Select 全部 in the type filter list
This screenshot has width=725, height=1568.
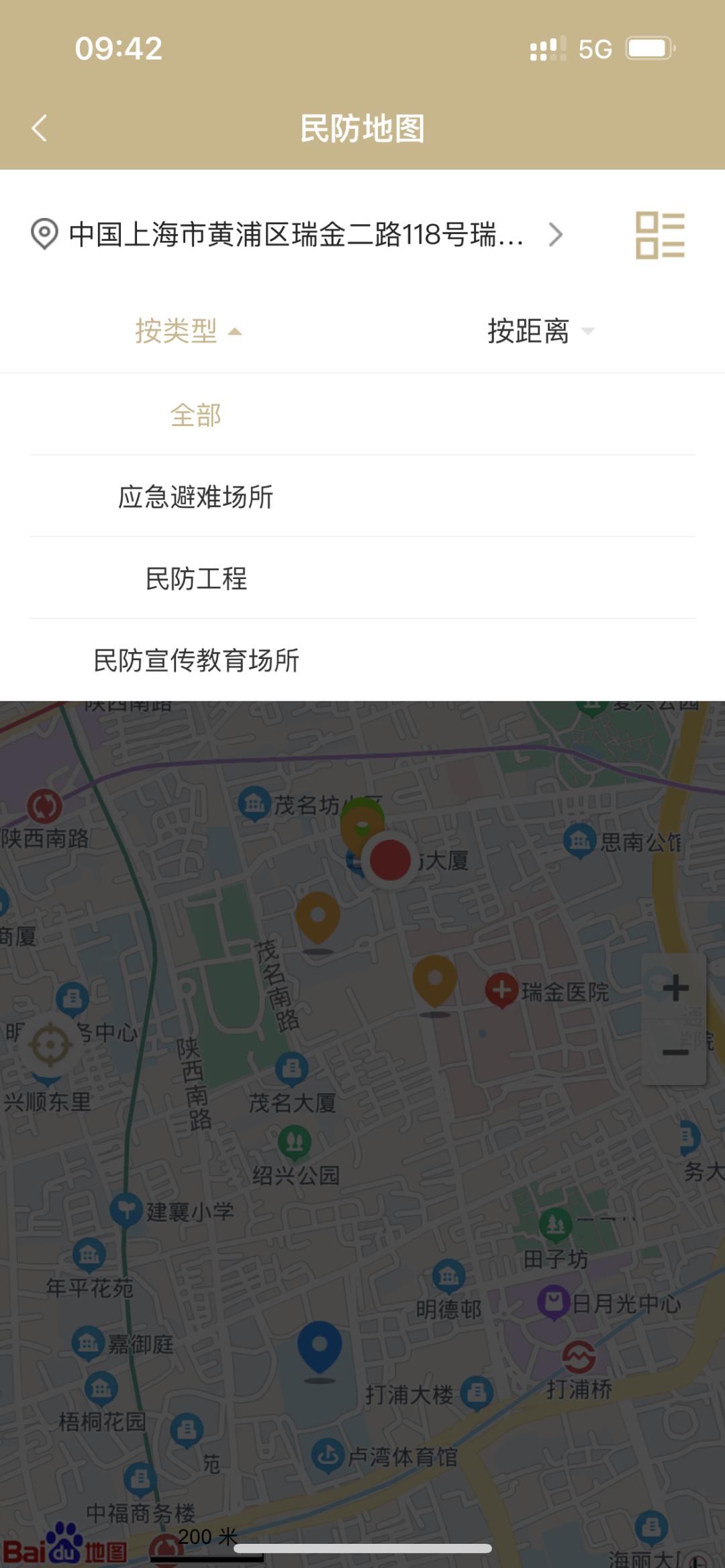(197, 416)
